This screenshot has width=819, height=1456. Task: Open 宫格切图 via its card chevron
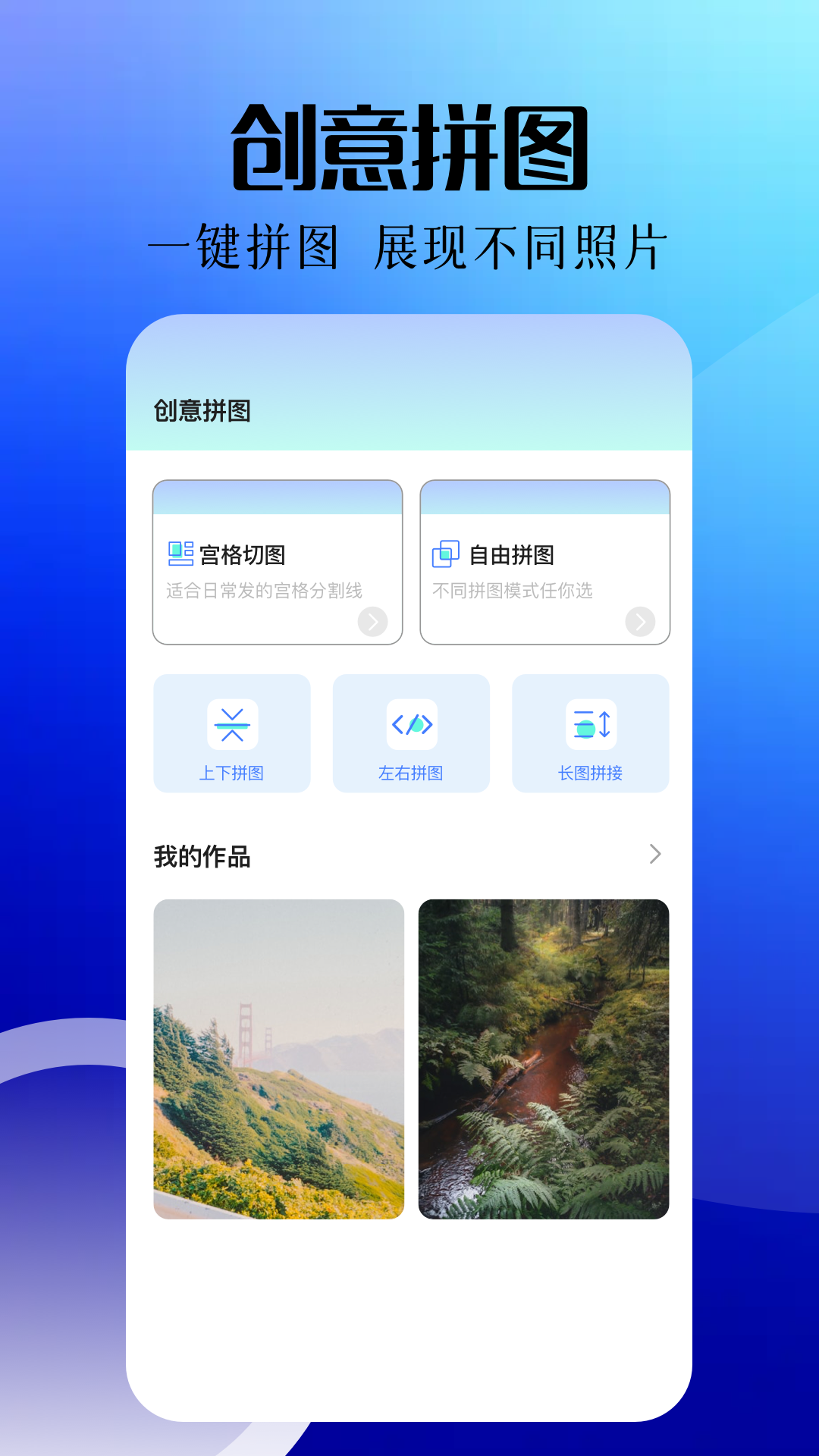click(x=372, y=622)
